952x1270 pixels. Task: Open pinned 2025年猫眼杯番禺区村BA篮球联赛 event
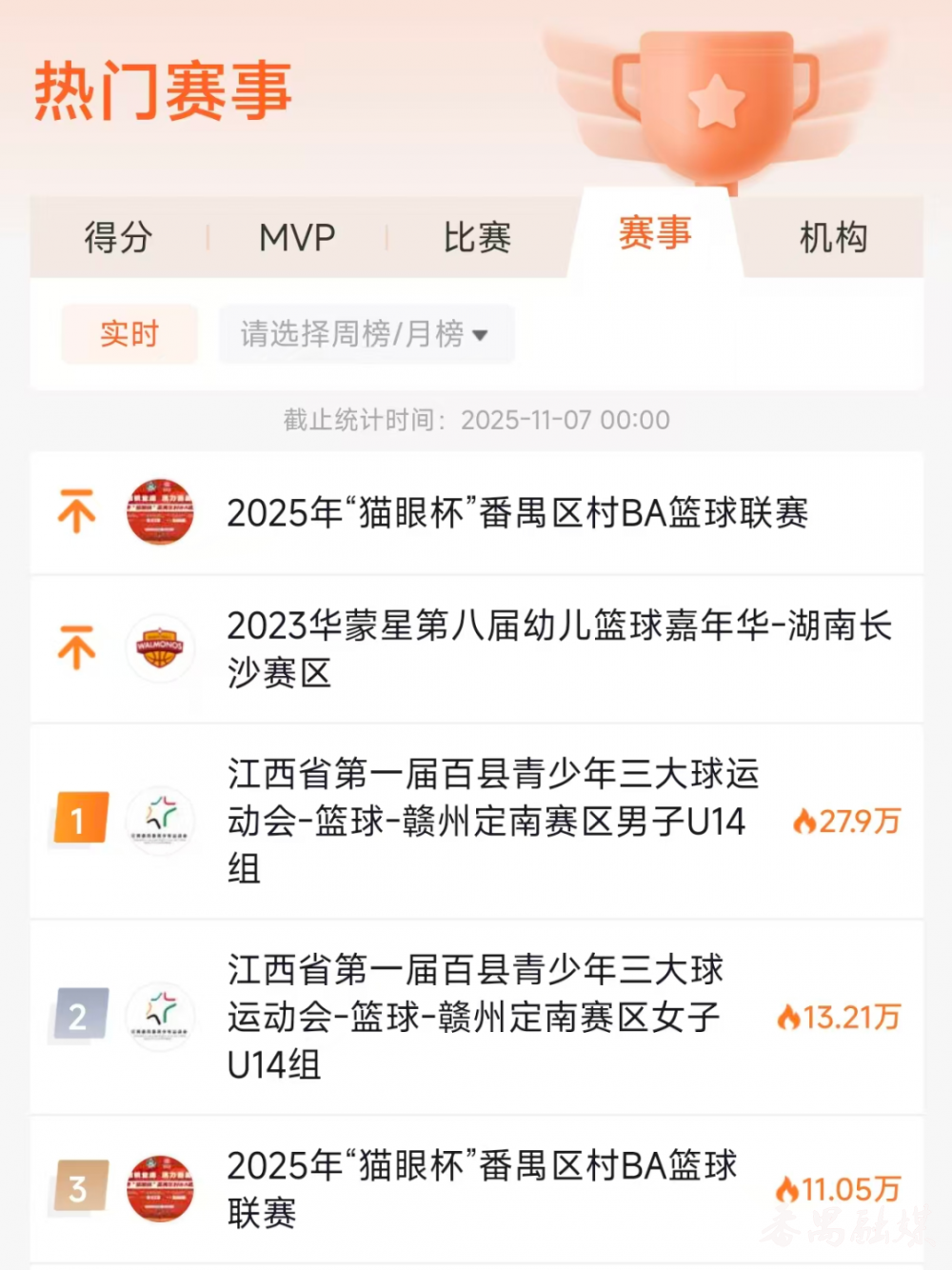pyautogui.click(x=517, y=513)
